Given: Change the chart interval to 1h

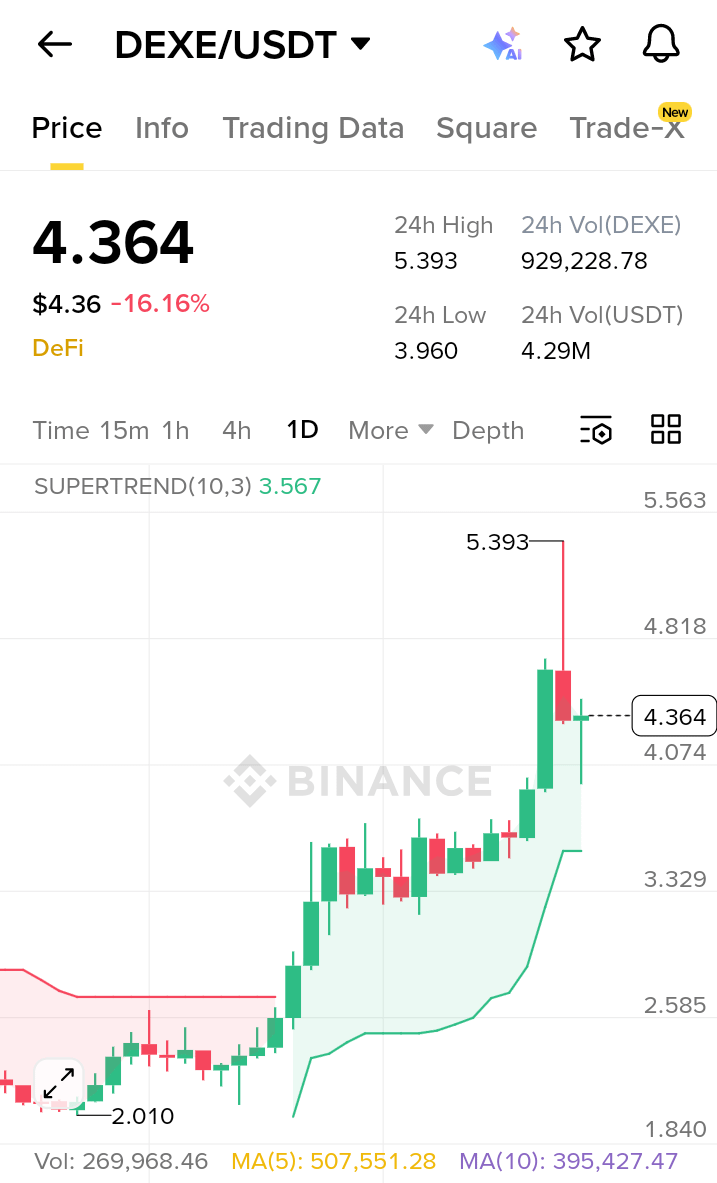Looking at the screenshot, I should pos(176,430).
